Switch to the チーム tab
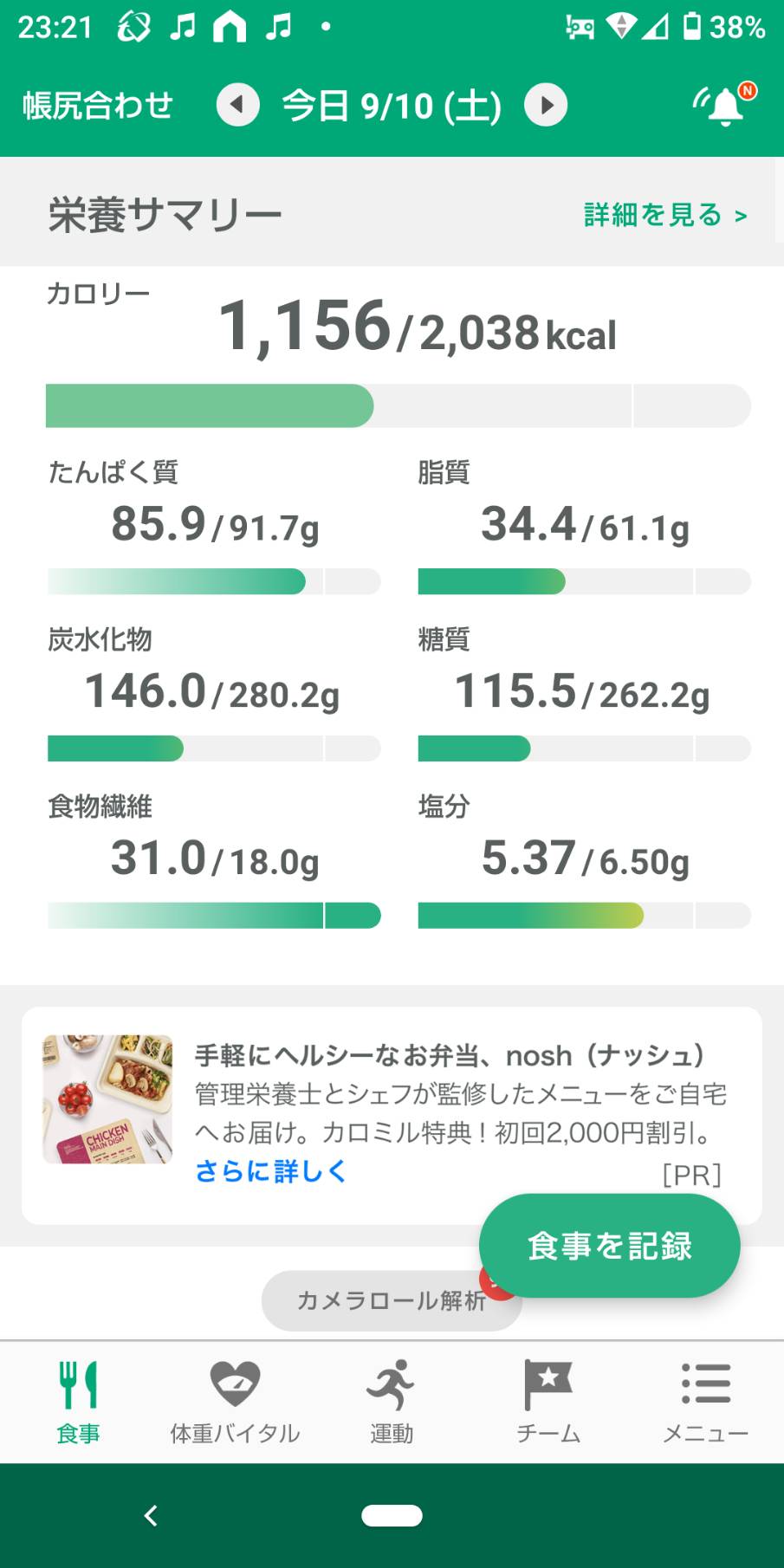Image resolution: width=784 pixels, height=1568 pixels. [x=548, y=1402]
